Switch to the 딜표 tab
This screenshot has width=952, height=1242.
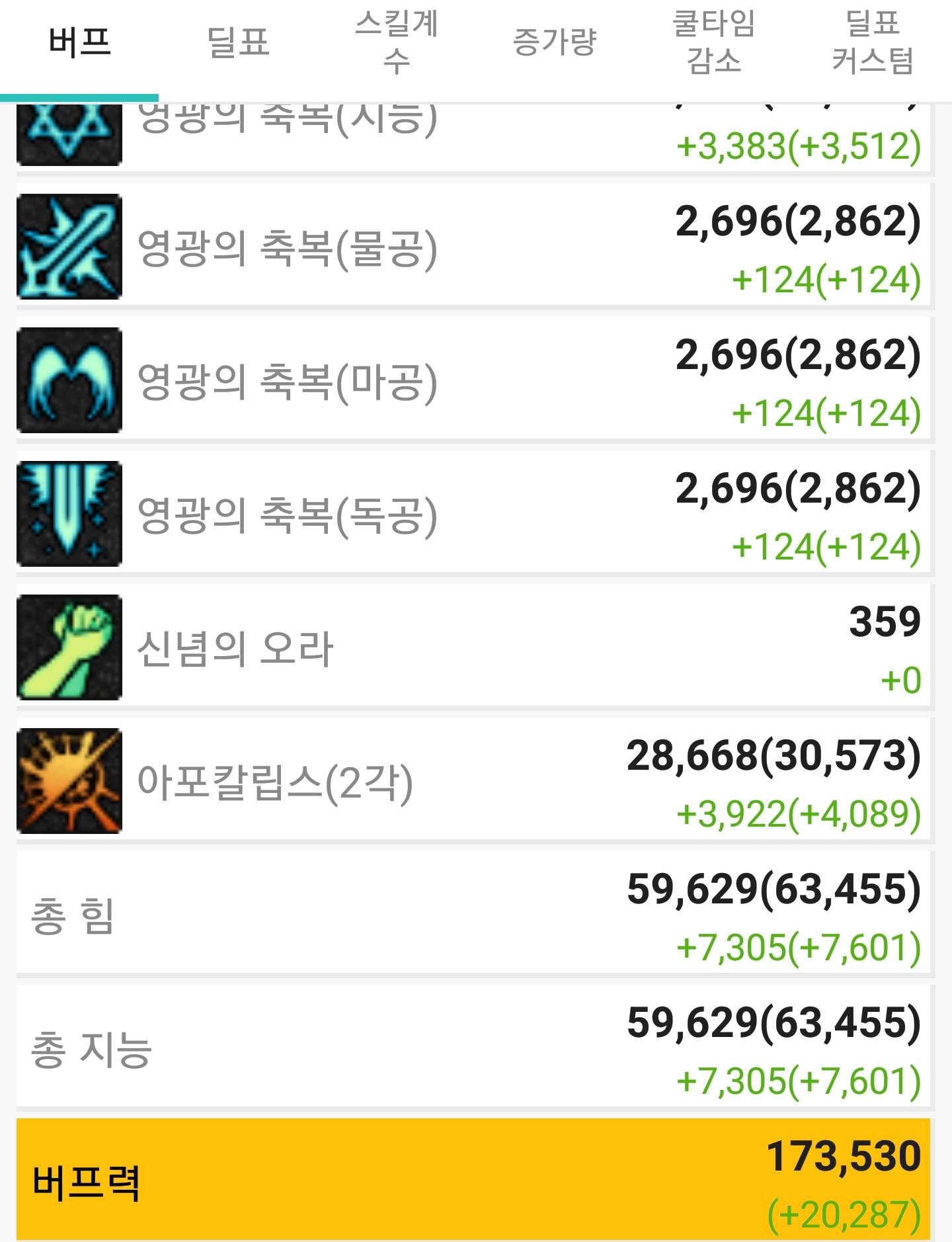coord(238,42)
